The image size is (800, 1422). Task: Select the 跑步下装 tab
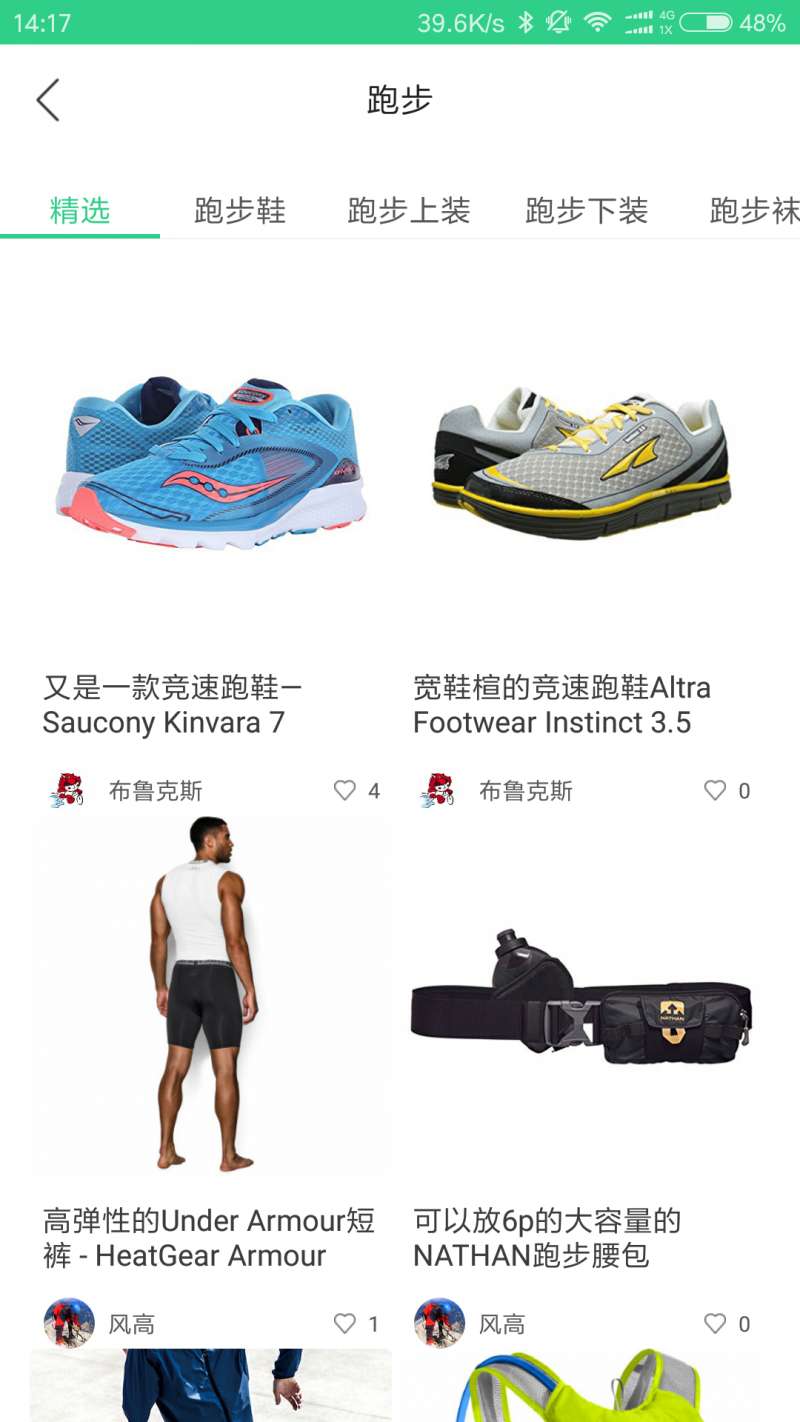coord(587,211)
